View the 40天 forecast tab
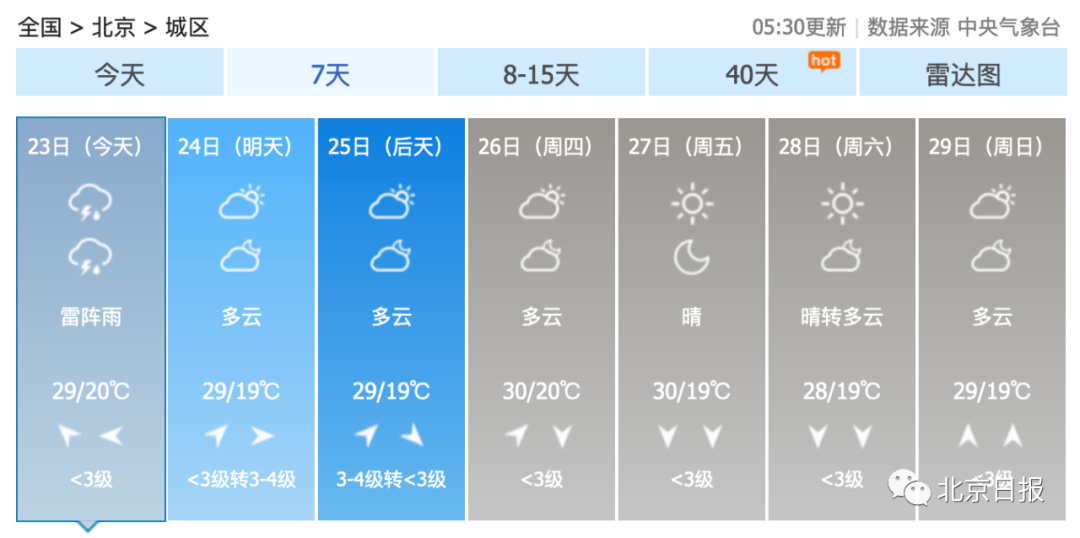The image size is (1080, 538). [752, 74]
